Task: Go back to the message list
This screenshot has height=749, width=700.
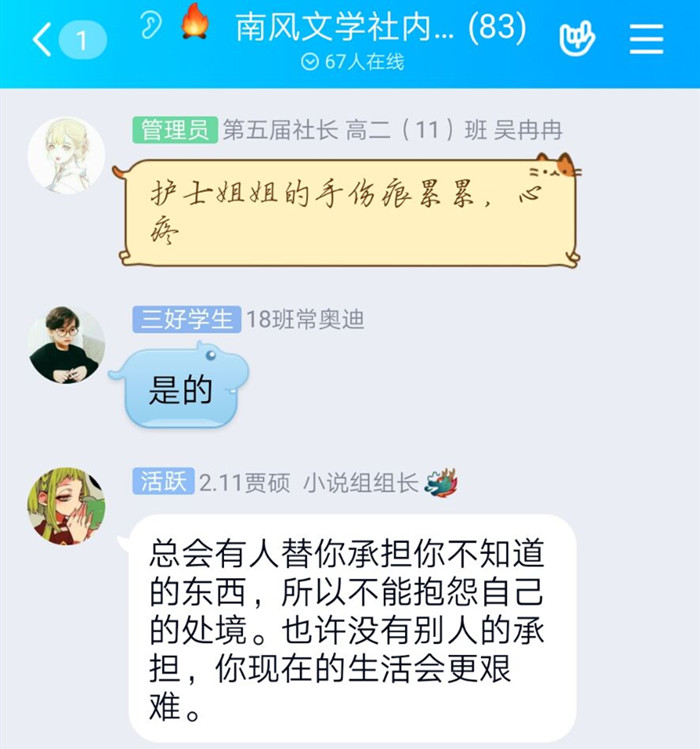Action: tap(42, 40)
